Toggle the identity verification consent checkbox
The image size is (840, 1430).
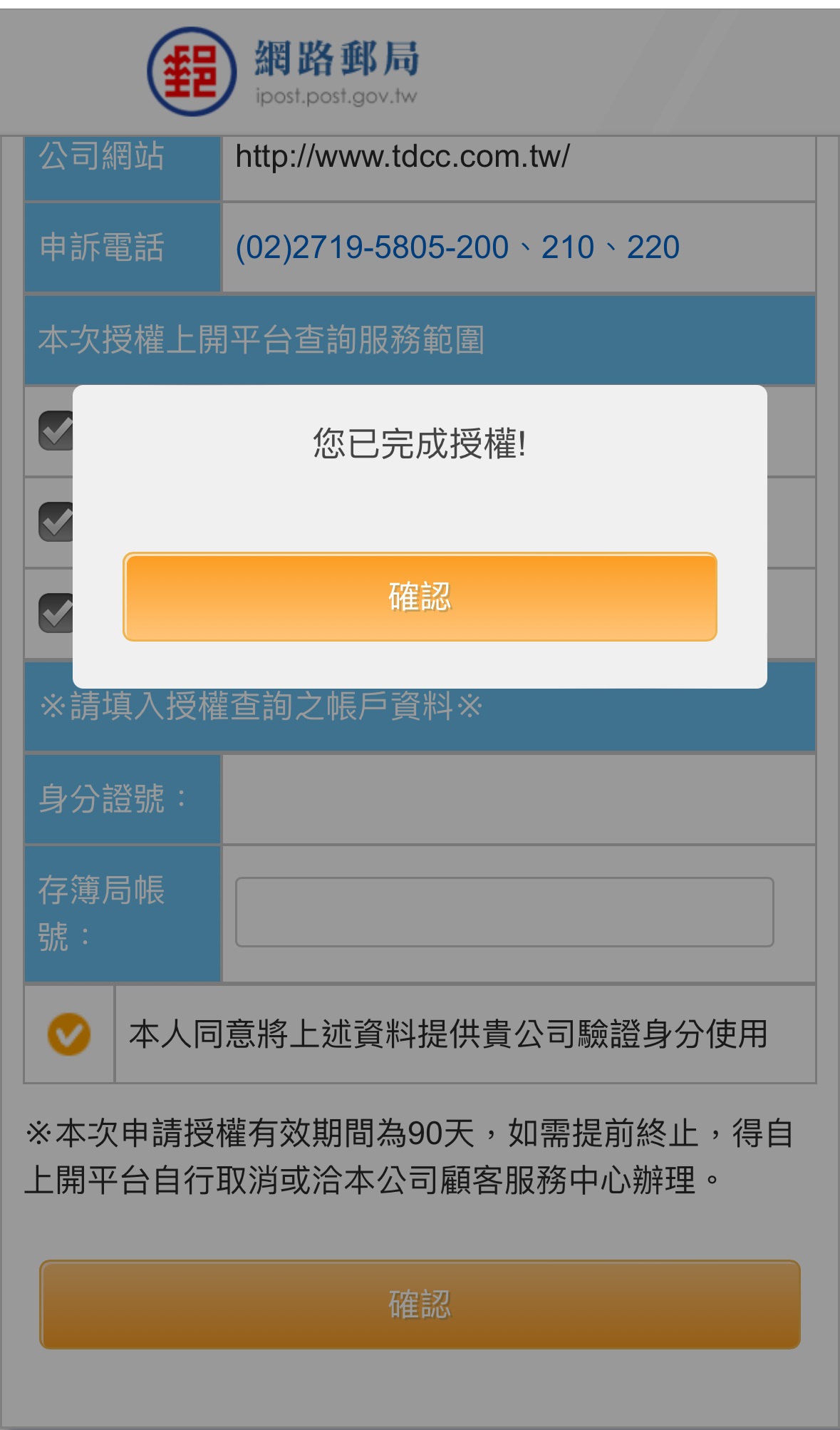tap(69, 1034)
